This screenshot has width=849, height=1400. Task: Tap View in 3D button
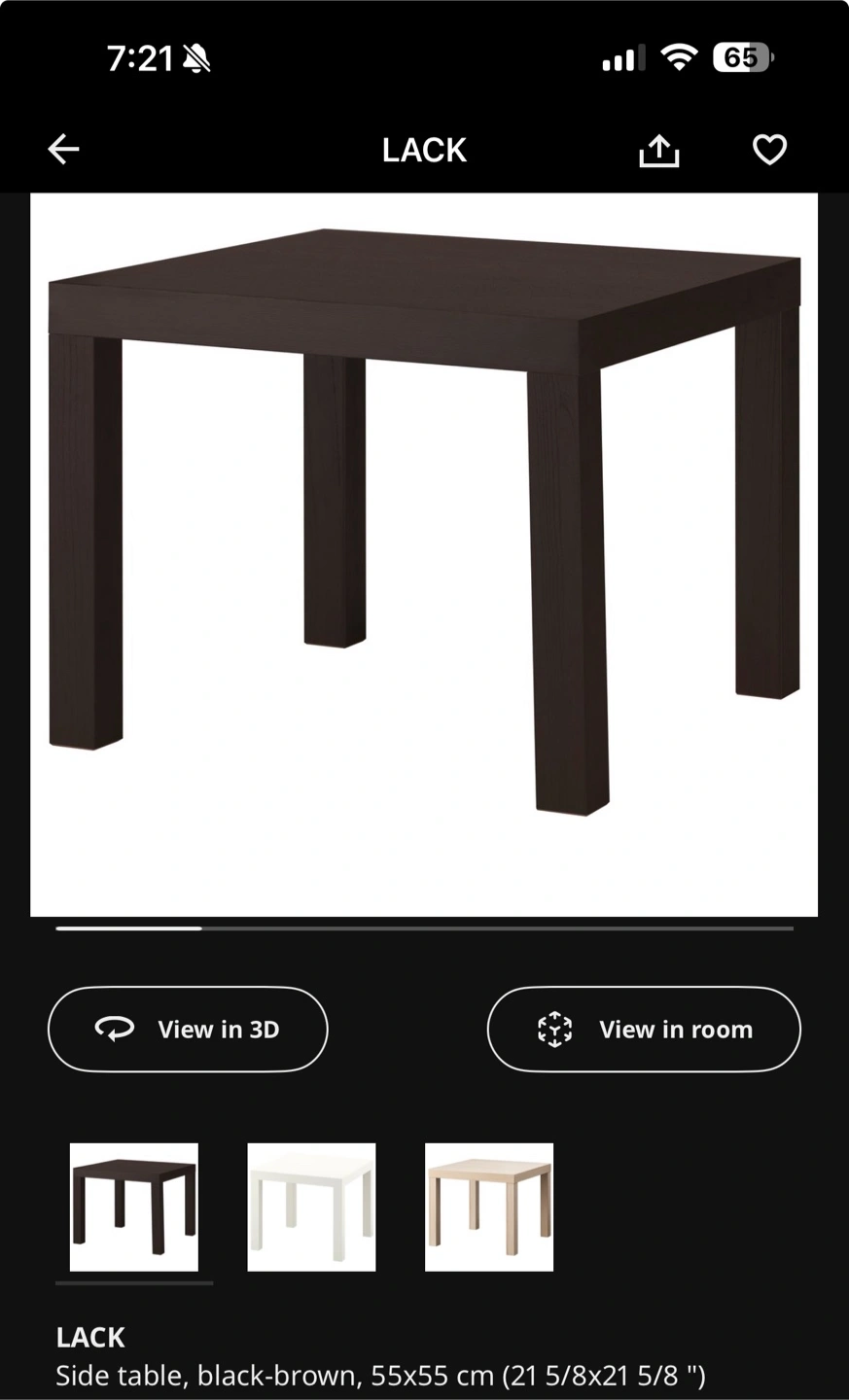pyautogui.click(x=188, y=1030)
